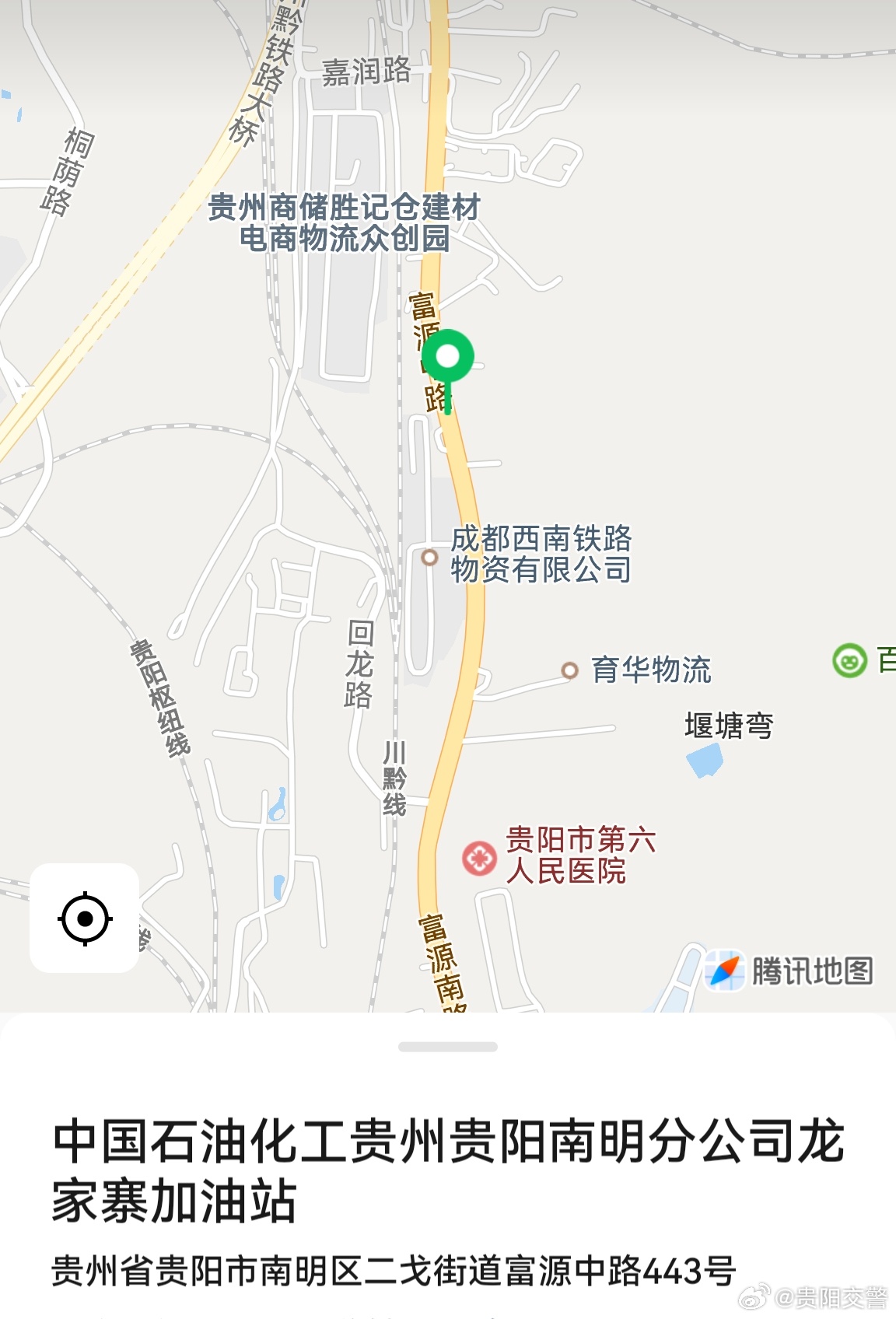Select 成都西南铁路物资有限公司 map point
The width and height of the screenshot is (896, 1319).
(429, 557)
